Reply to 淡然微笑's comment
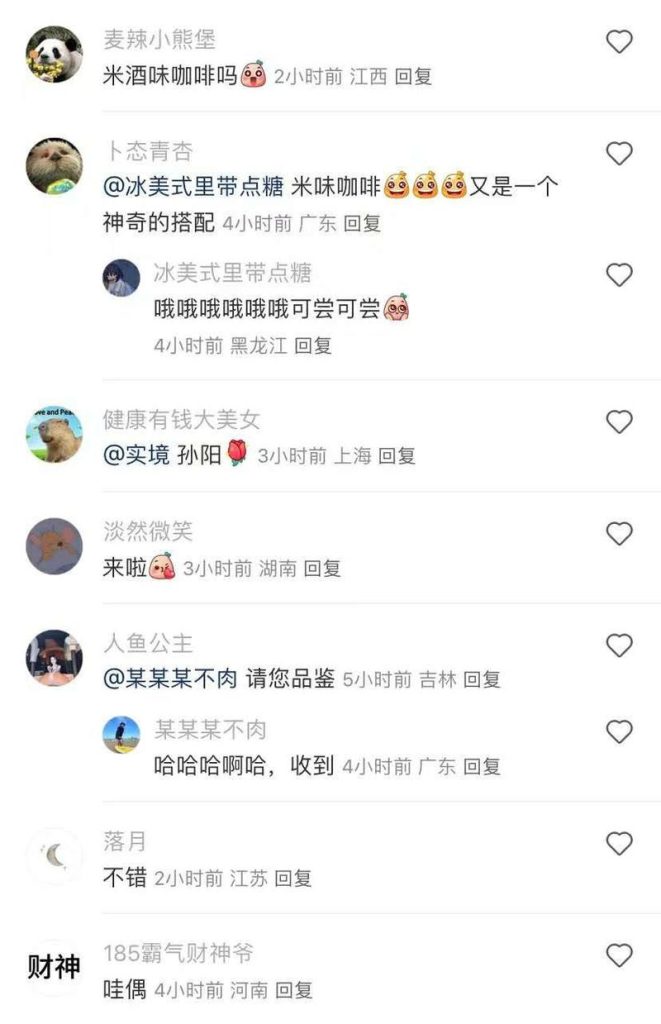The height and width of the screenshot is (1024, 661). (x=322, y=569)
